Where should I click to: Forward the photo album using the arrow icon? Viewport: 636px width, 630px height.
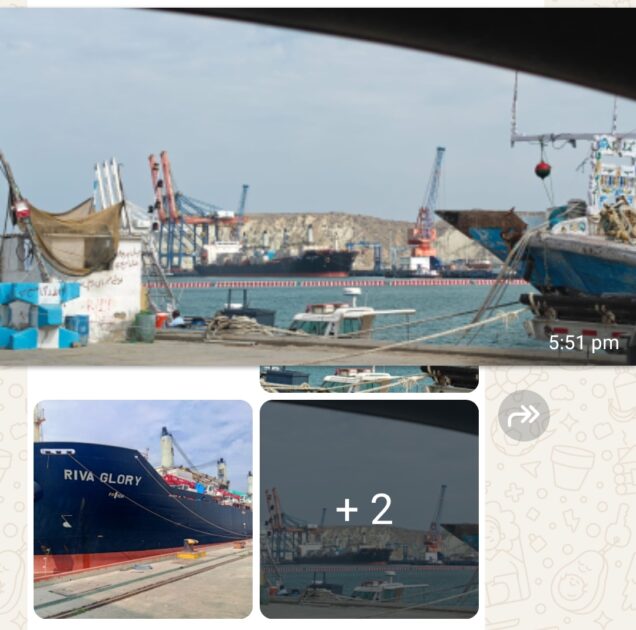524,416
